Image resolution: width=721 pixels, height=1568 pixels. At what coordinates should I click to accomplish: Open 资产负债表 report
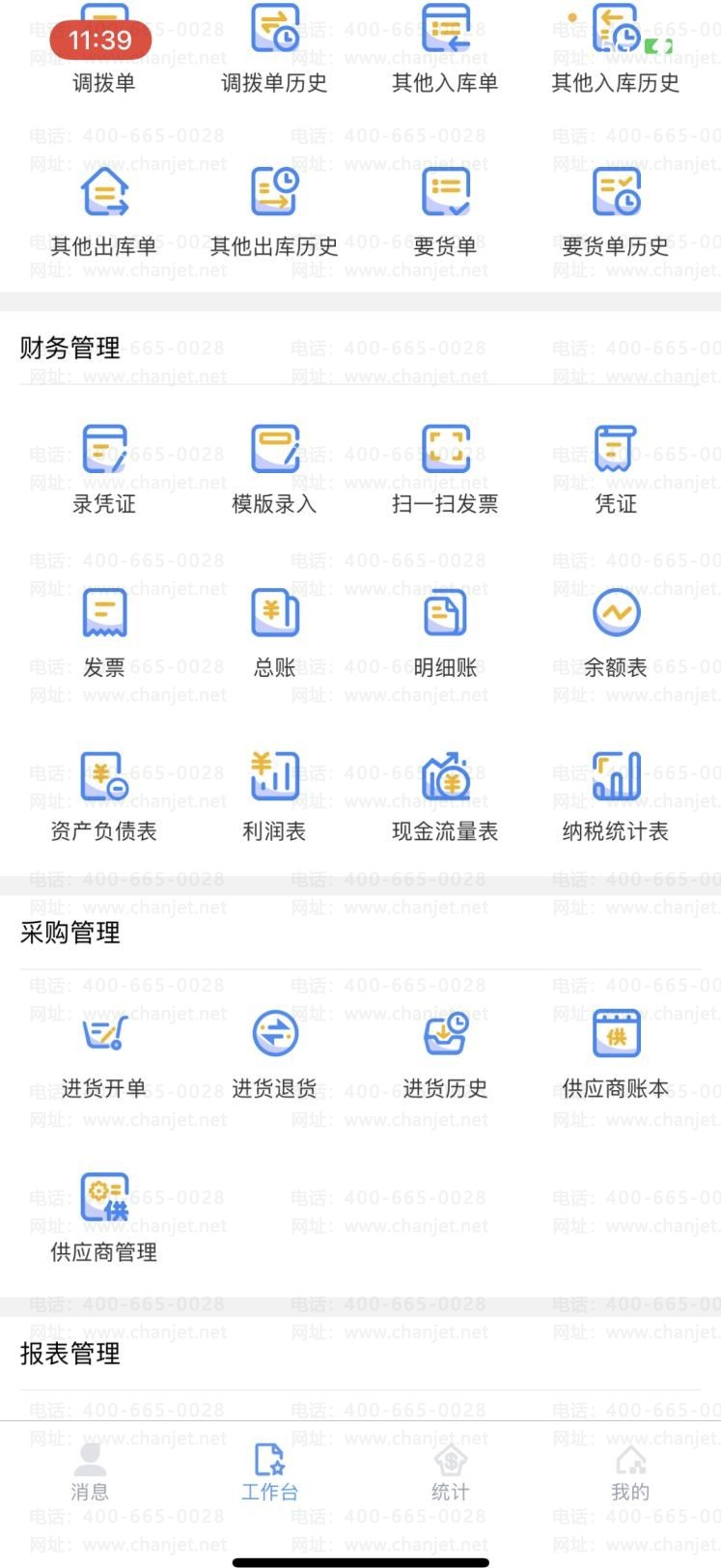(x=103, y=798)
